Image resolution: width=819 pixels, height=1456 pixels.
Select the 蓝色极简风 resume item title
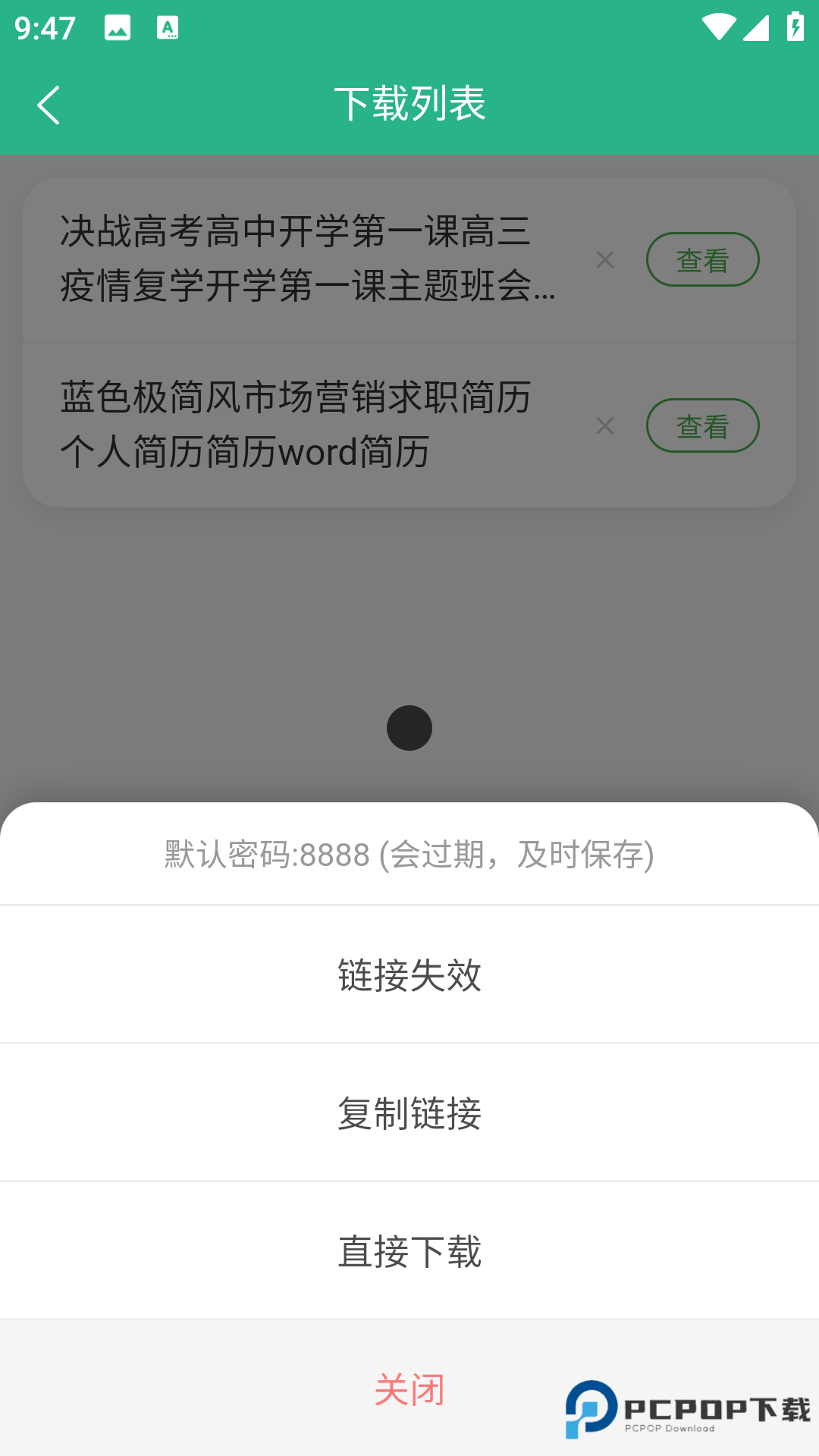pos(296,425)
